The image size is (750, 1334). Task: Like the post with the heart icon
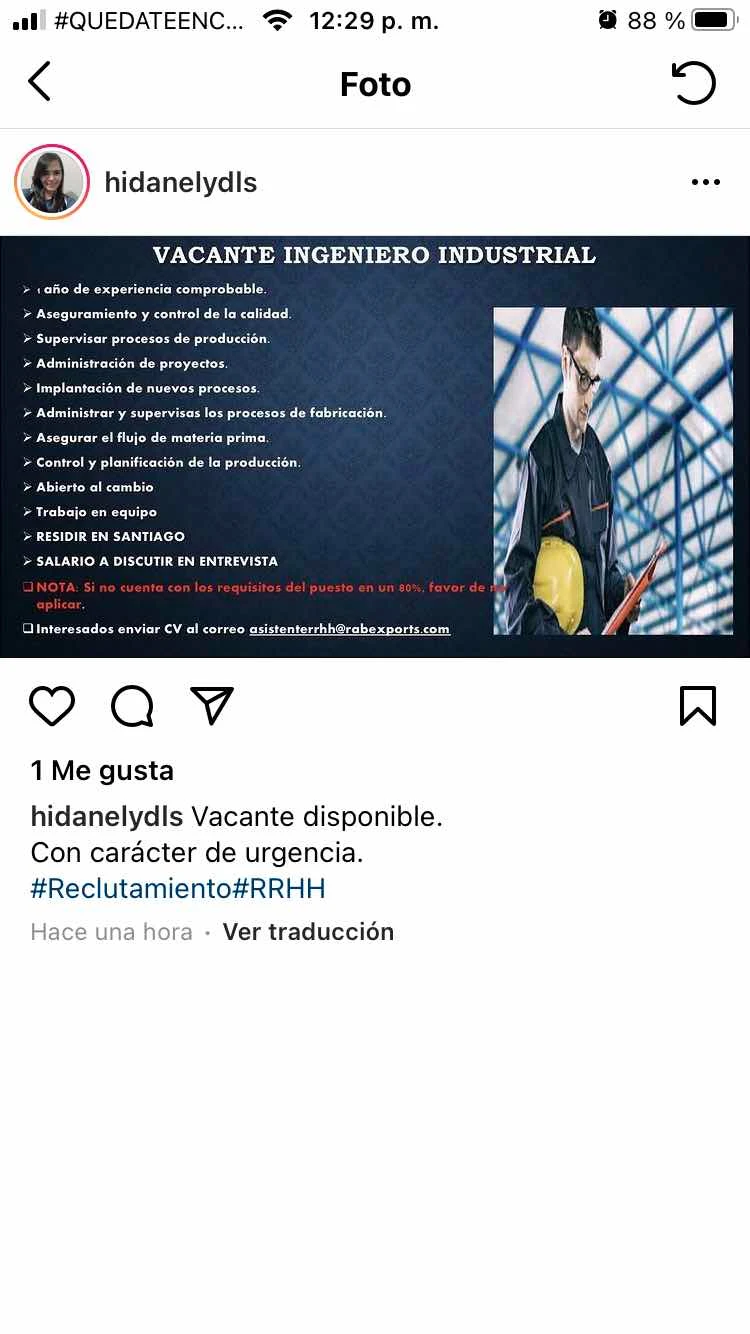[x=52, y=706]
